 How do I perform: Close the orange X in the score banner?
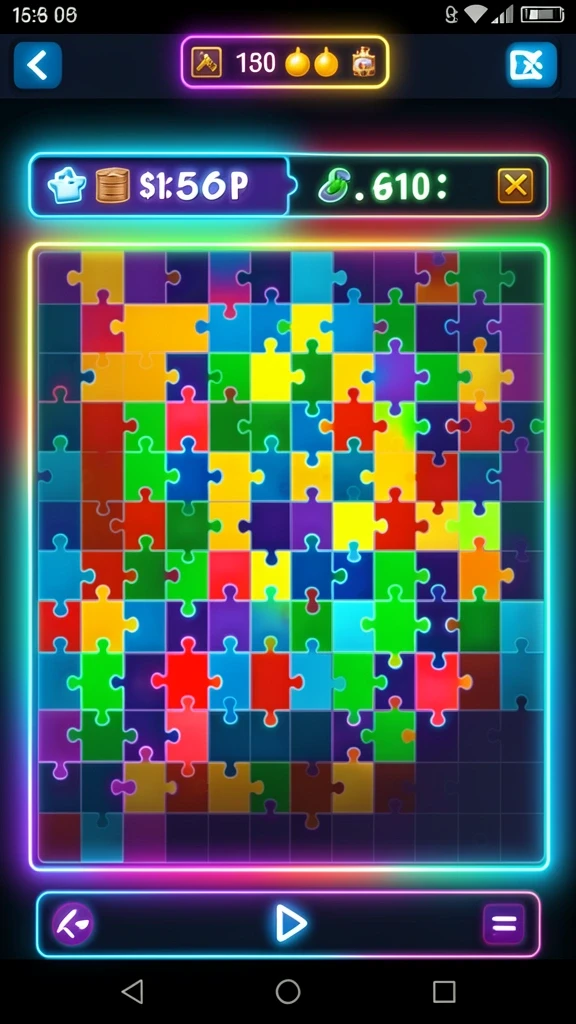[x=515, y=186]
